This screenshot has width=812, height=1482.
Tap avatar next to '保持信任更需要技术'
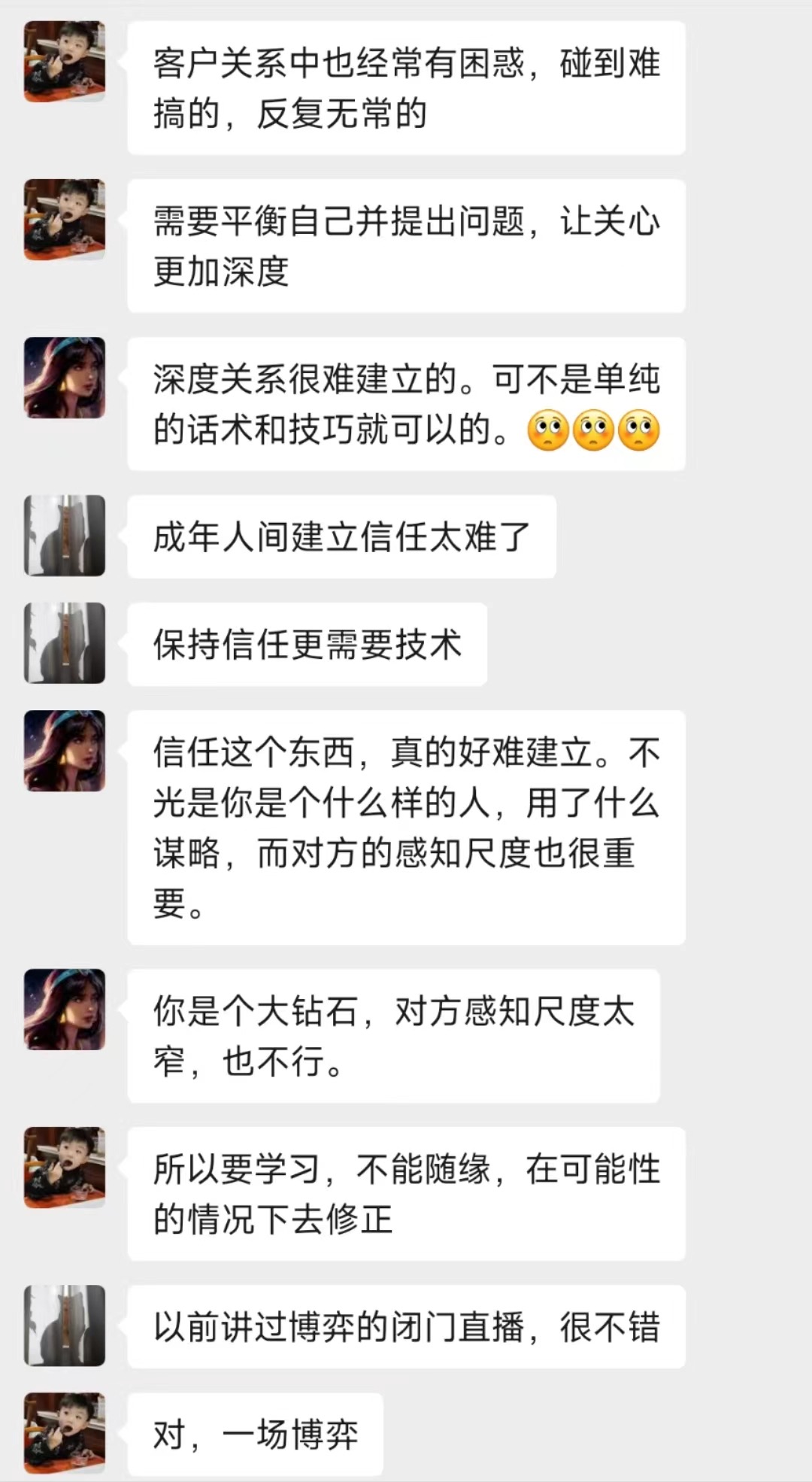click(x=65, y=643)
